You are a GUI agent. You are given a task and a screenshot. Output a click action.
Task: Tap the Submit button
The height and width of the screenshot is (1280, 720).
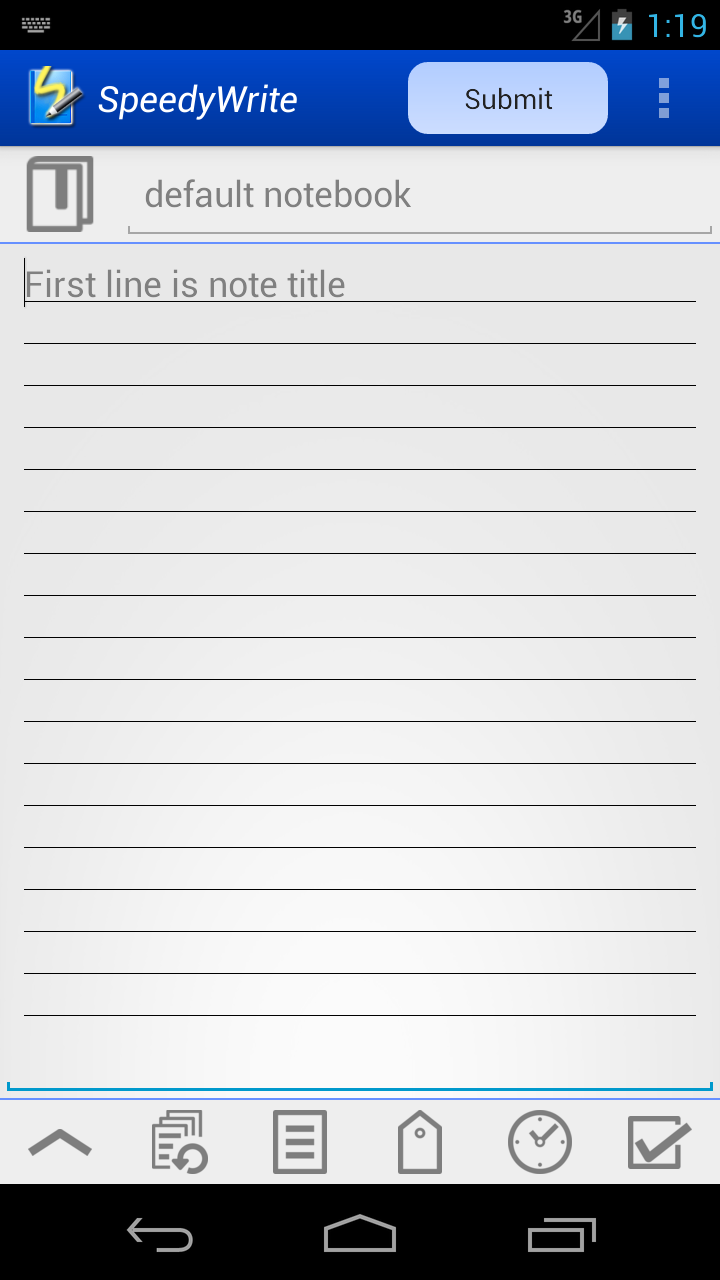(508, 98)
